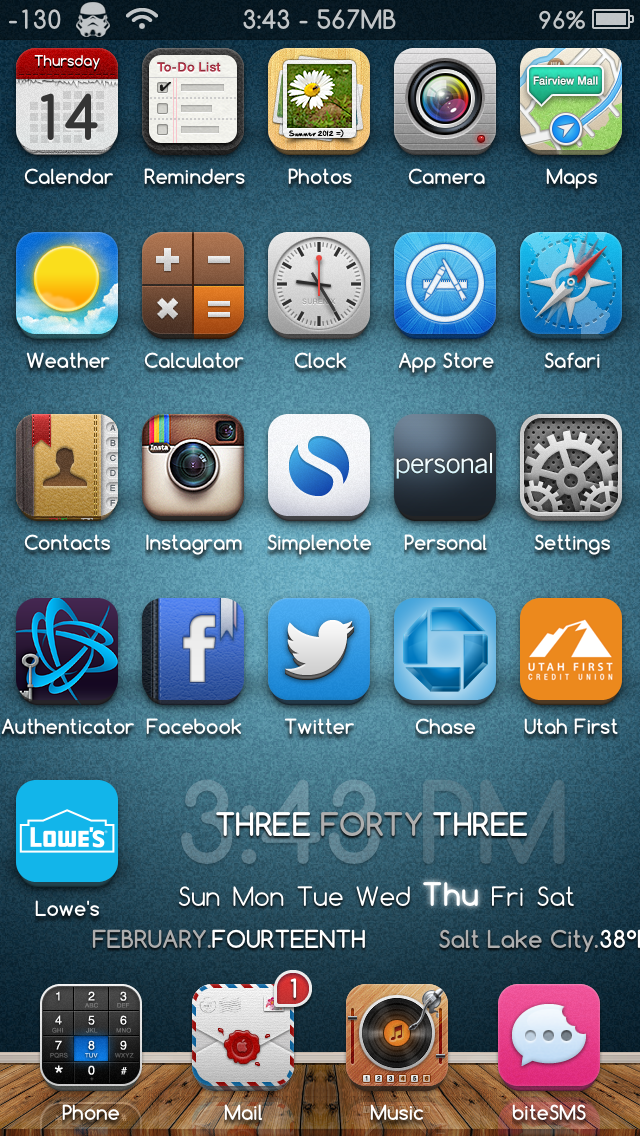Launch the Reminders app
The width and height of the screenshot is (640, 1136).
coord(193,101)
